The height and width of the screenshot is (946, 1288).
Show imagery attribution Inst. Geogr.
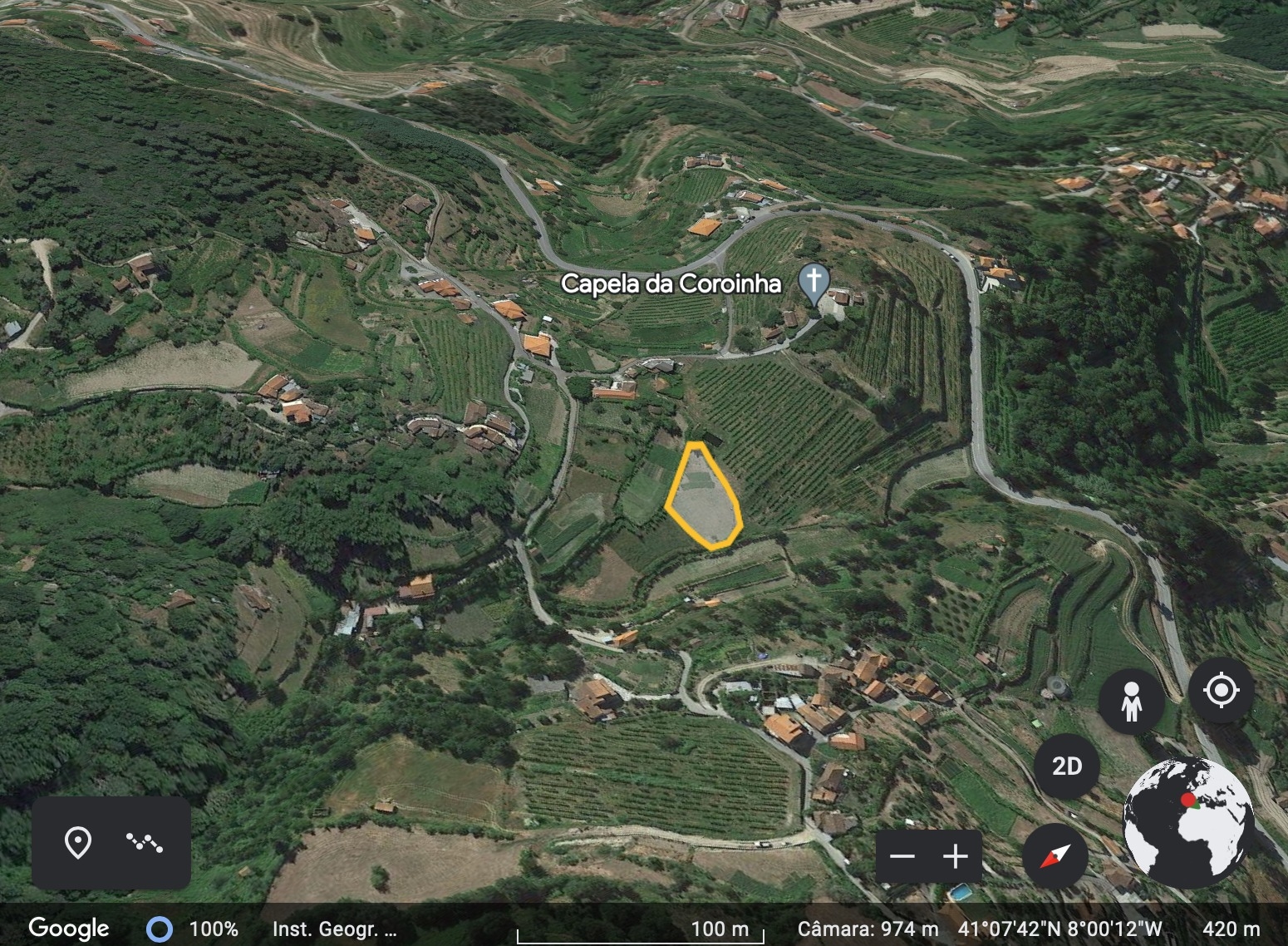(x=334, y=929)
